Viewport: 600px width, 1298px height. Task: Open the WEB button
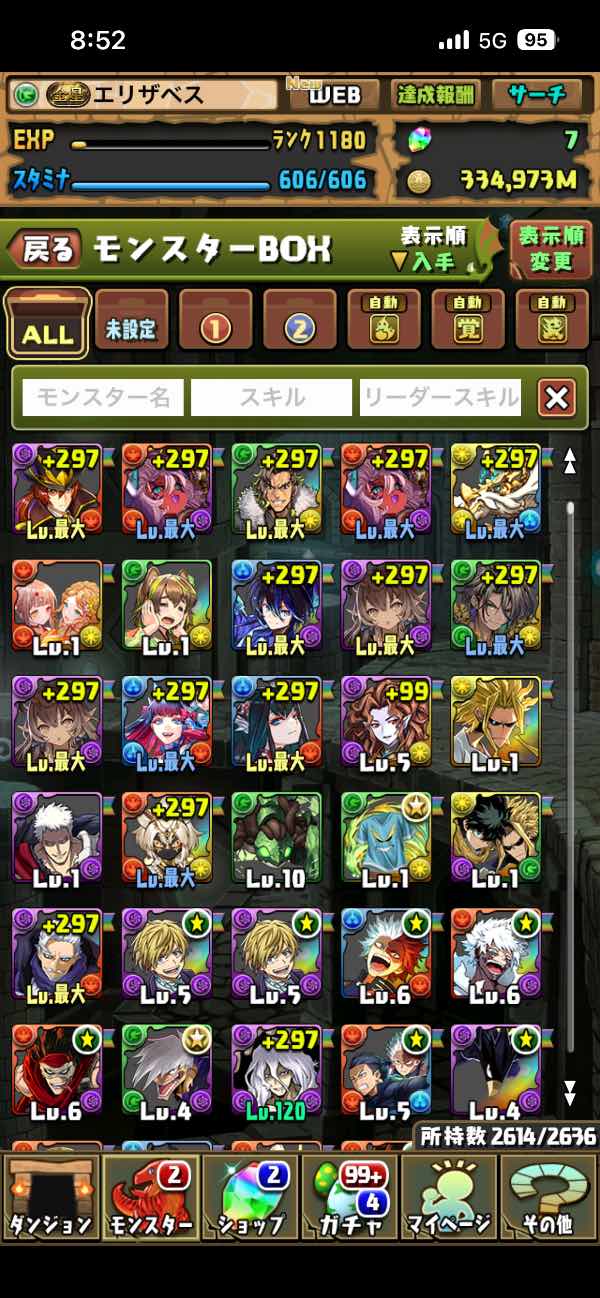click(333, 95)
